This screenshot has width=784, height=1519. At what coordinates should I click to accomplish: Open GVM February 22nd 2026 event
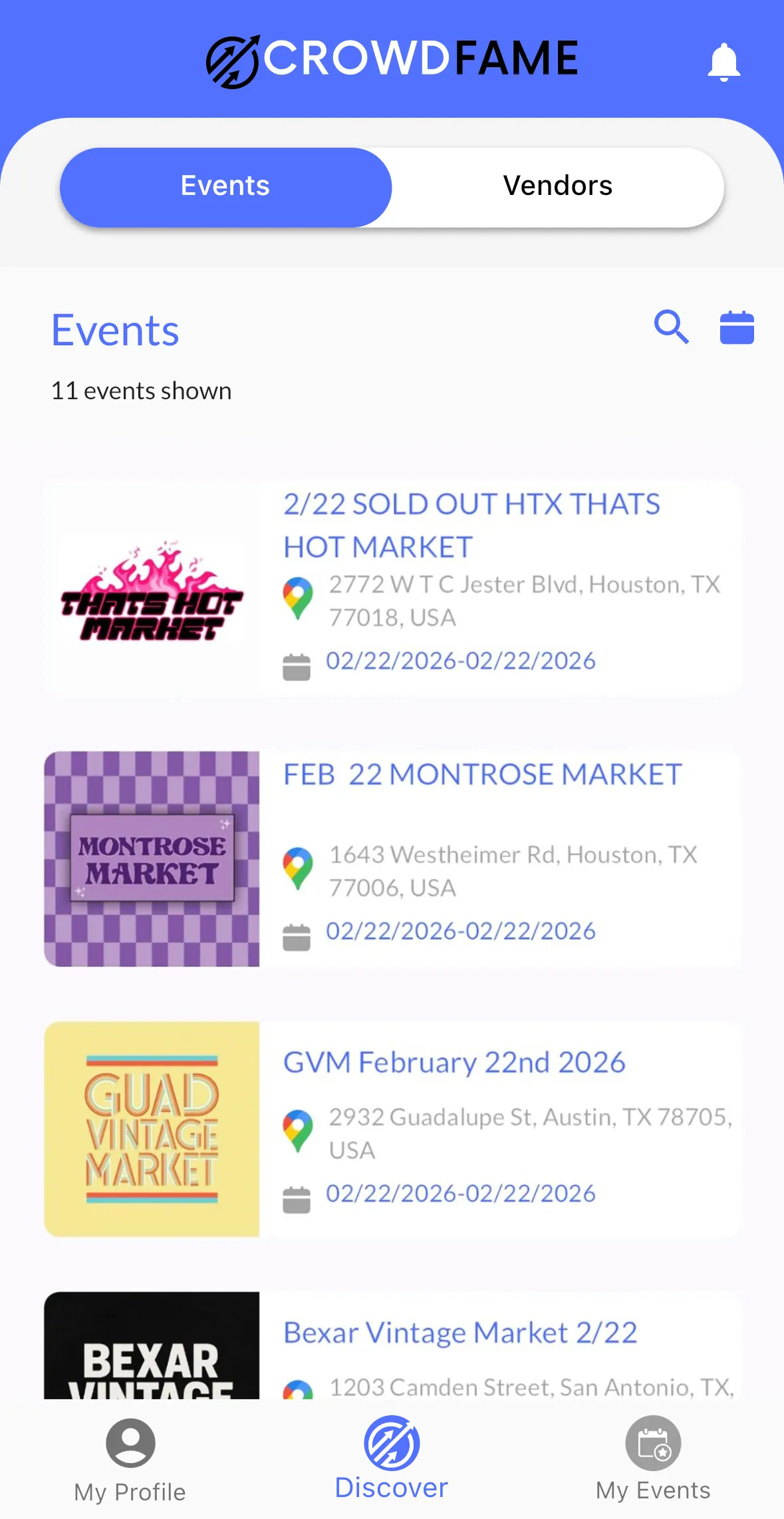454,1063
